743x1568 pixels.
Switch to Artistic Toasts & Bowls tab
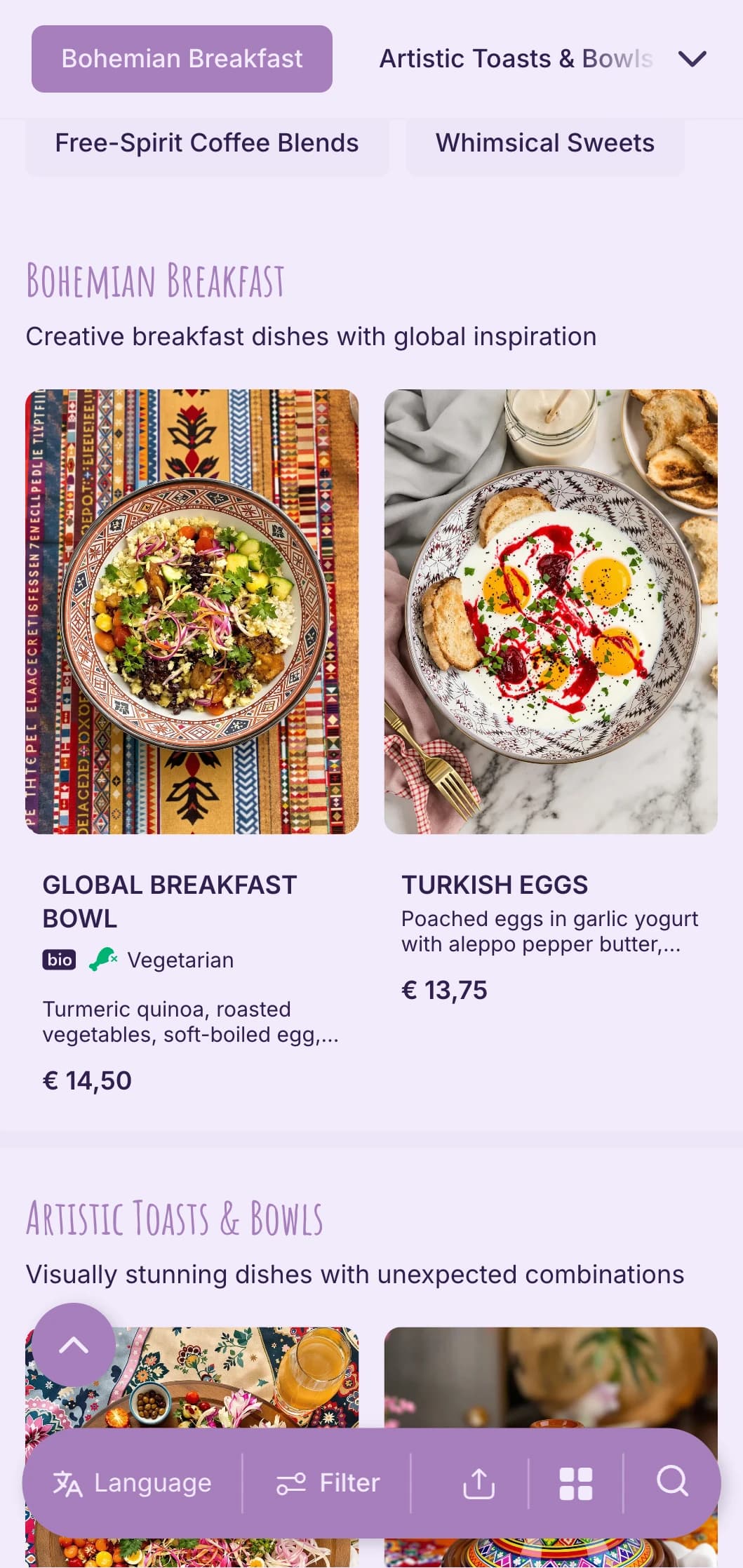516,59
